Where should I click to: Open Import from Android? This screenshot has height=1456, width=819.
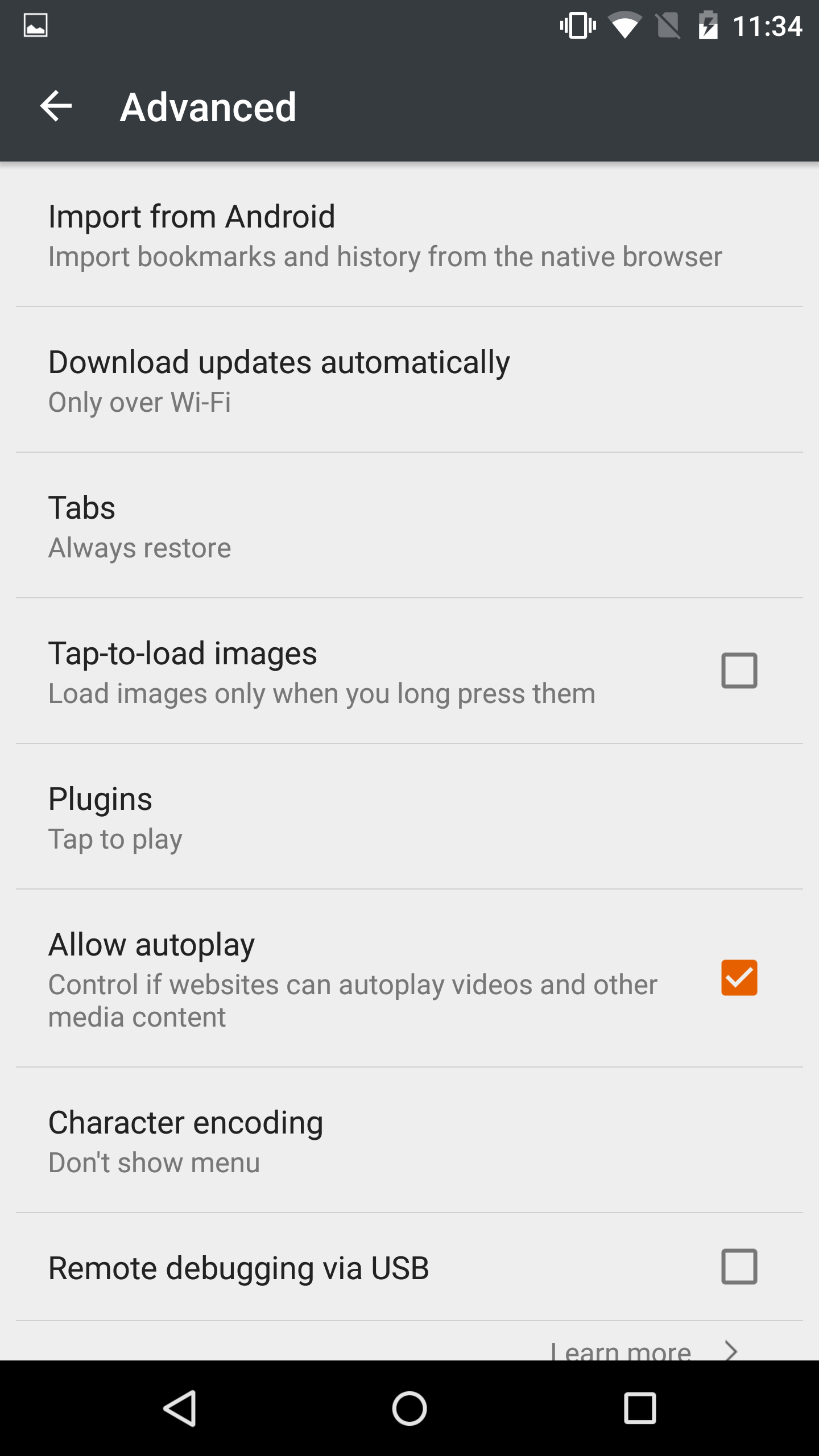tap(384, 235)
